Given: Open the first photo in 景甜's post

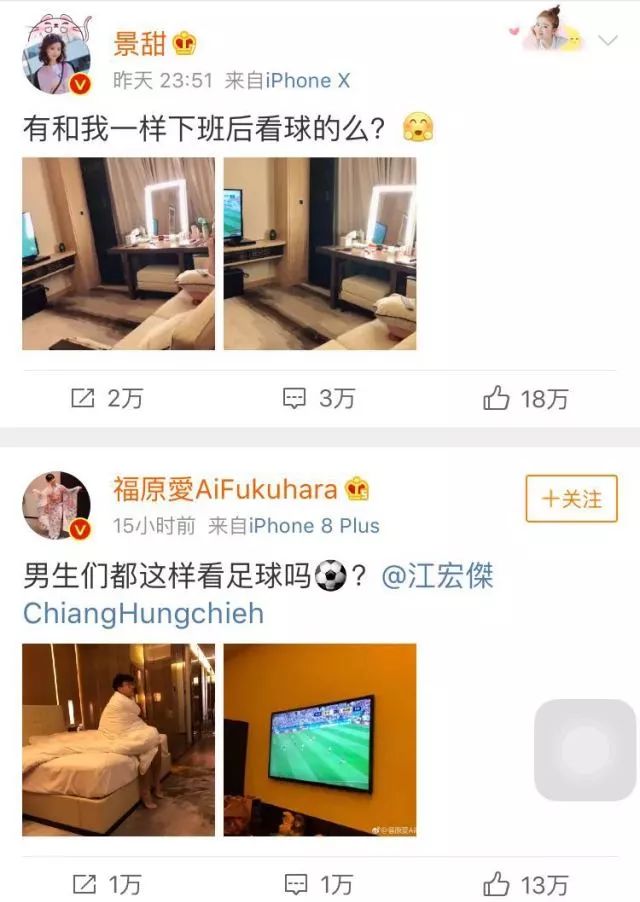Looking at the screenshot, I should [x=118, y=253].
